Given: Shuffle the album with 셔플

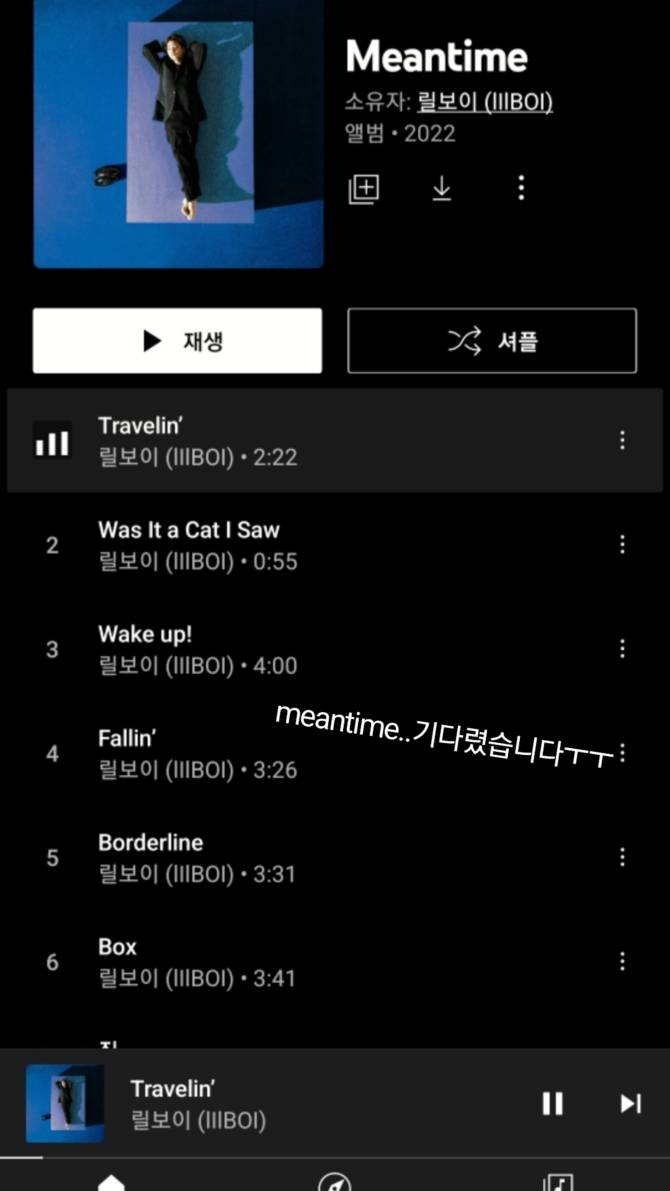Looking at the screenshot, I should [492, 341].
